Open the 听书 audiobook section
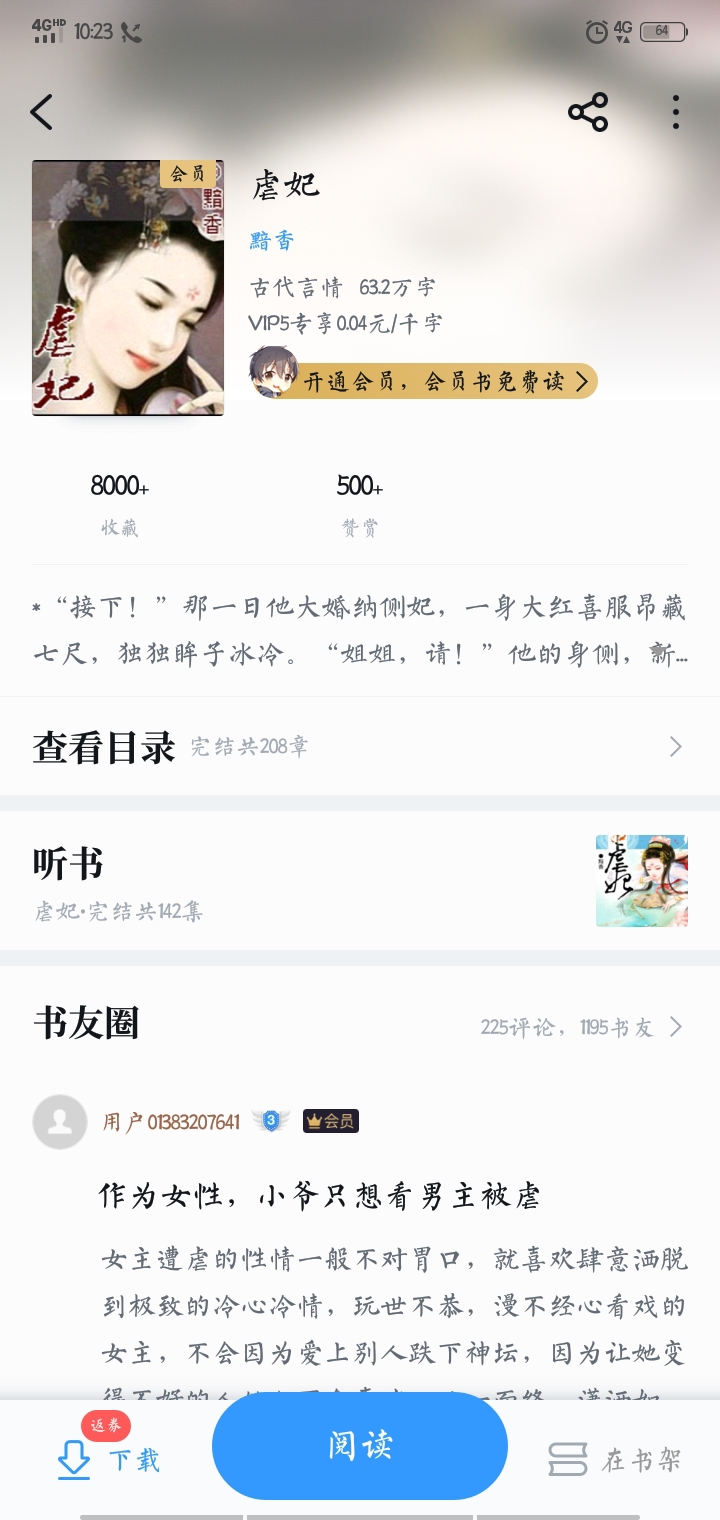720x1520 pixels. [360, 881]
